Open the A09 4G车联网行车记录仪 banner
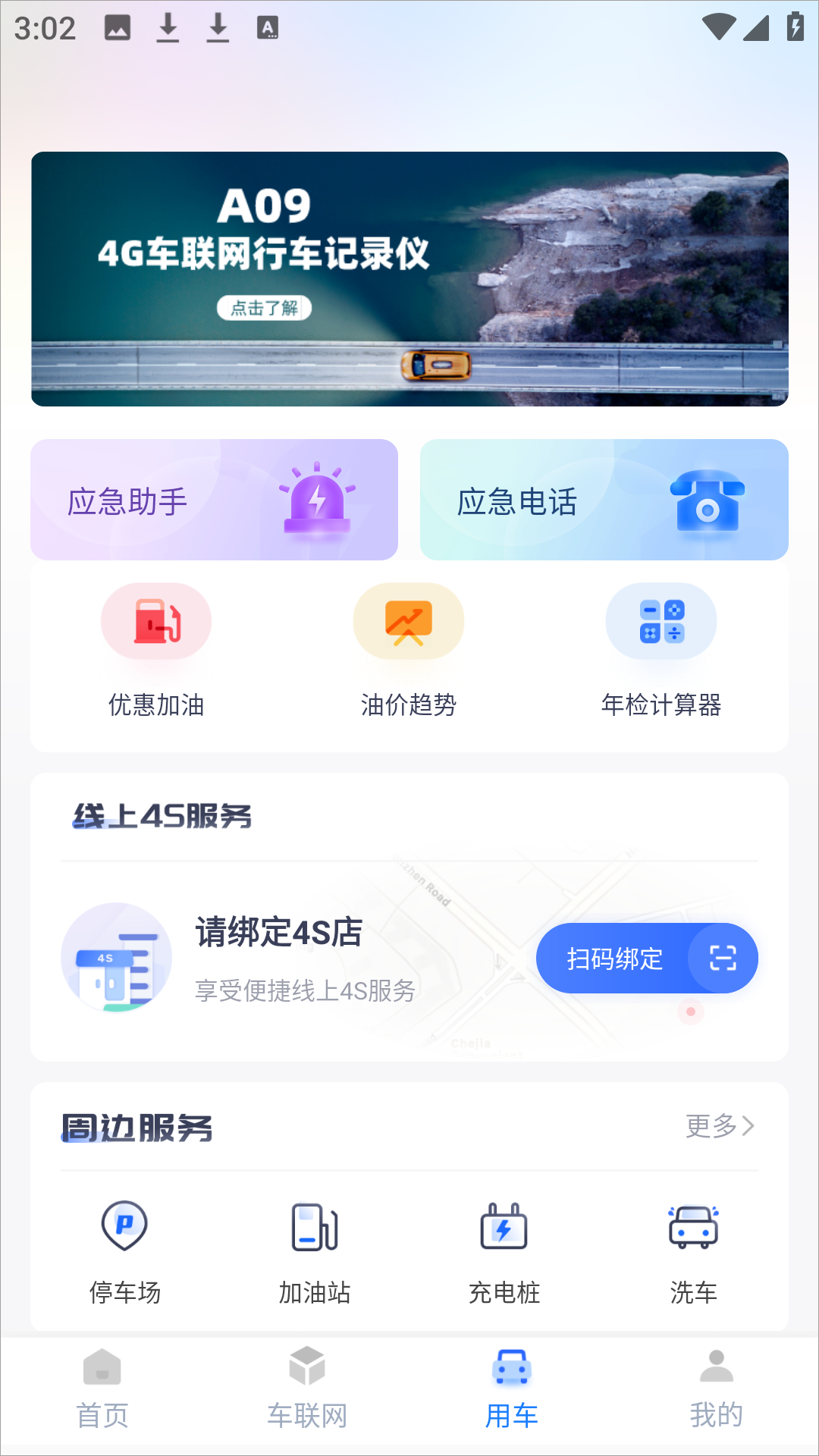The image size is (819, 1456). [409, 279]
